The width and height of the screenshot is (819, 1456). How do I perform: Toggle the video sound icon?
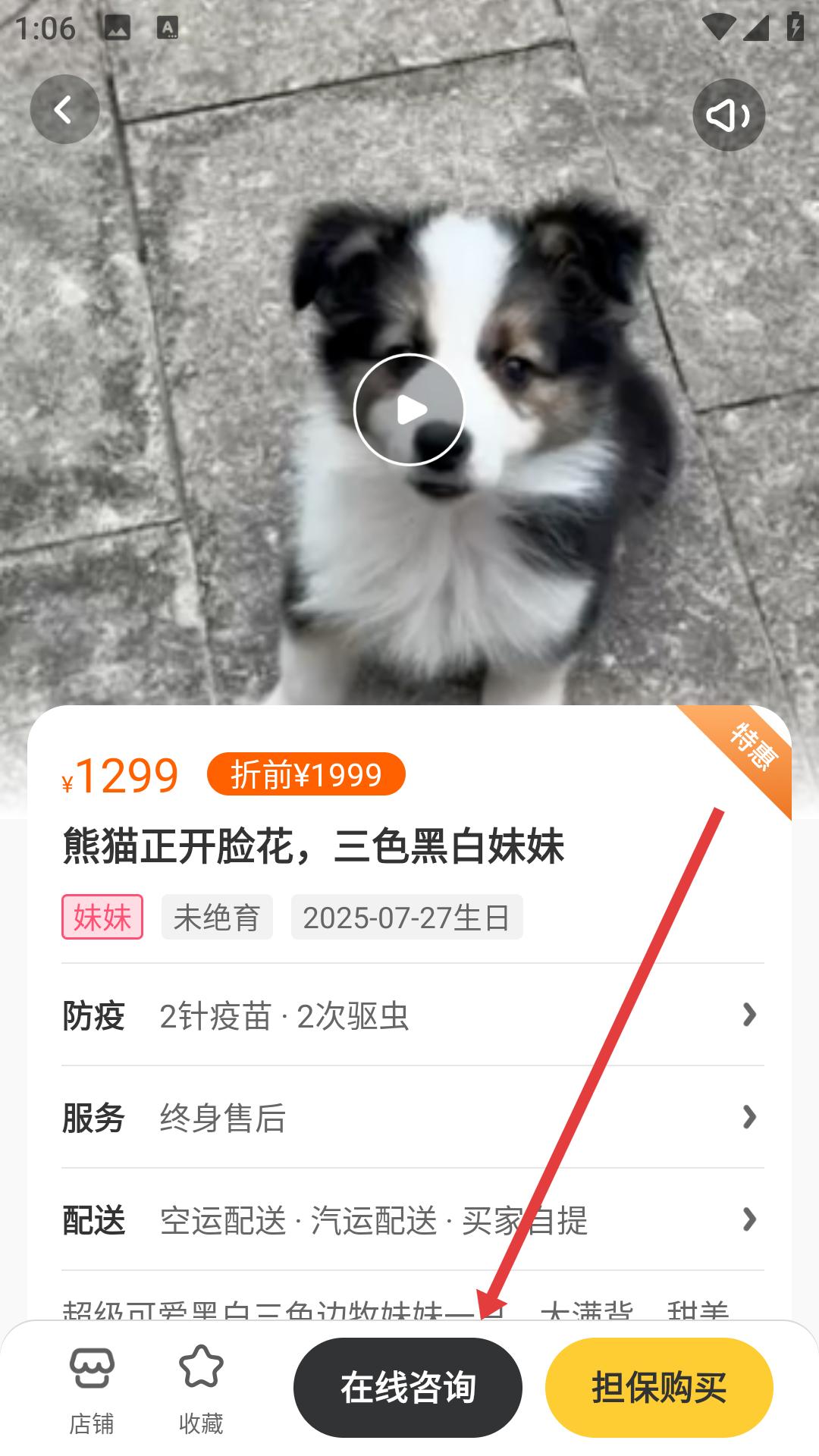(x=728, y=115)
